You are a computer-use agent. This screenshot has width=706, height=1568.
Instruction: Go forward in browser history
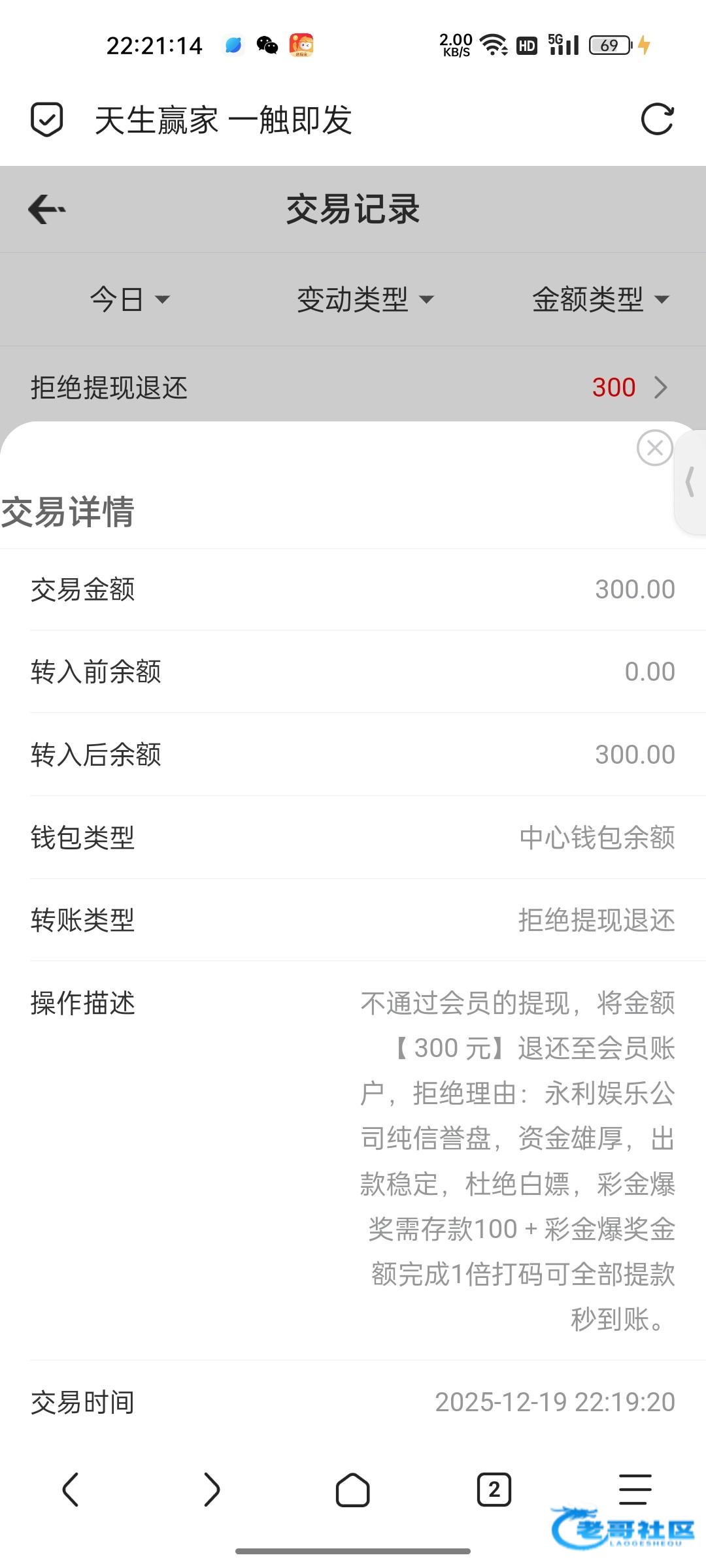[x=212, y=1490]
